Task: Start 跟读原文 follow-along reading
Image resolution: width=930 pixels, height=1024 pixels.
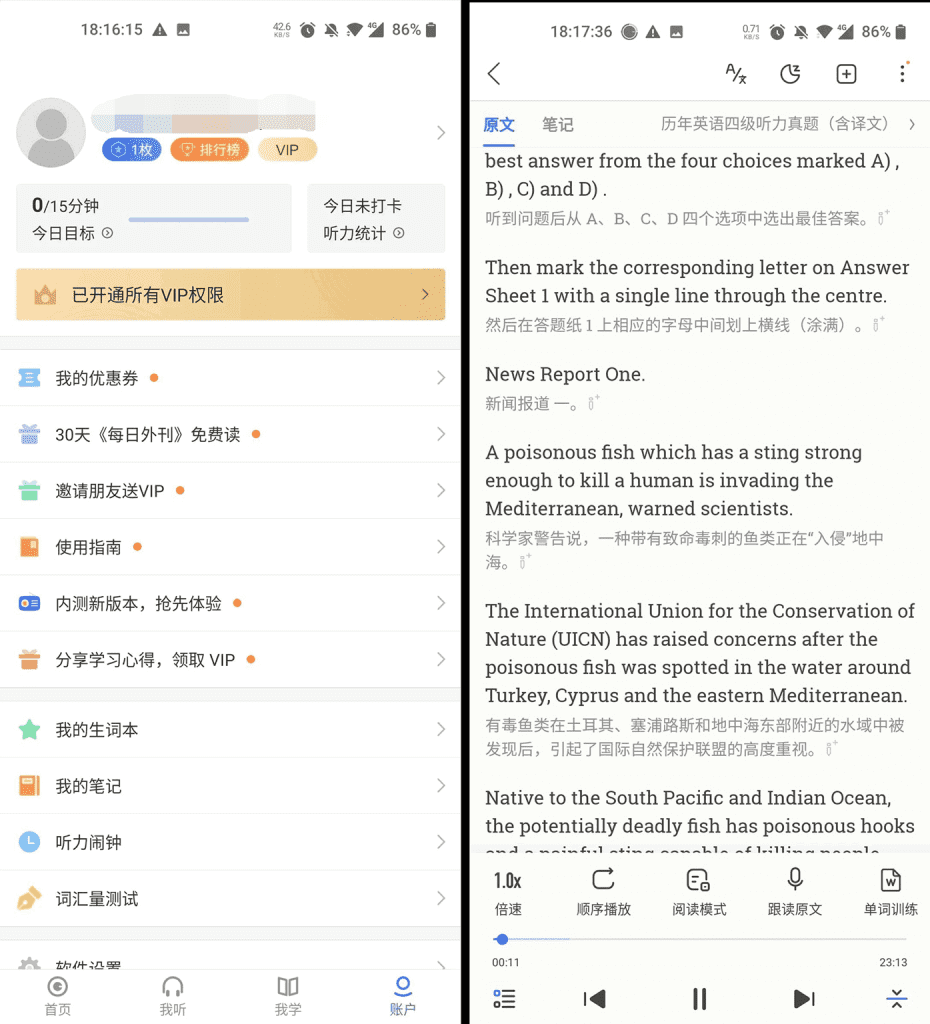Action: coord(795,891)
